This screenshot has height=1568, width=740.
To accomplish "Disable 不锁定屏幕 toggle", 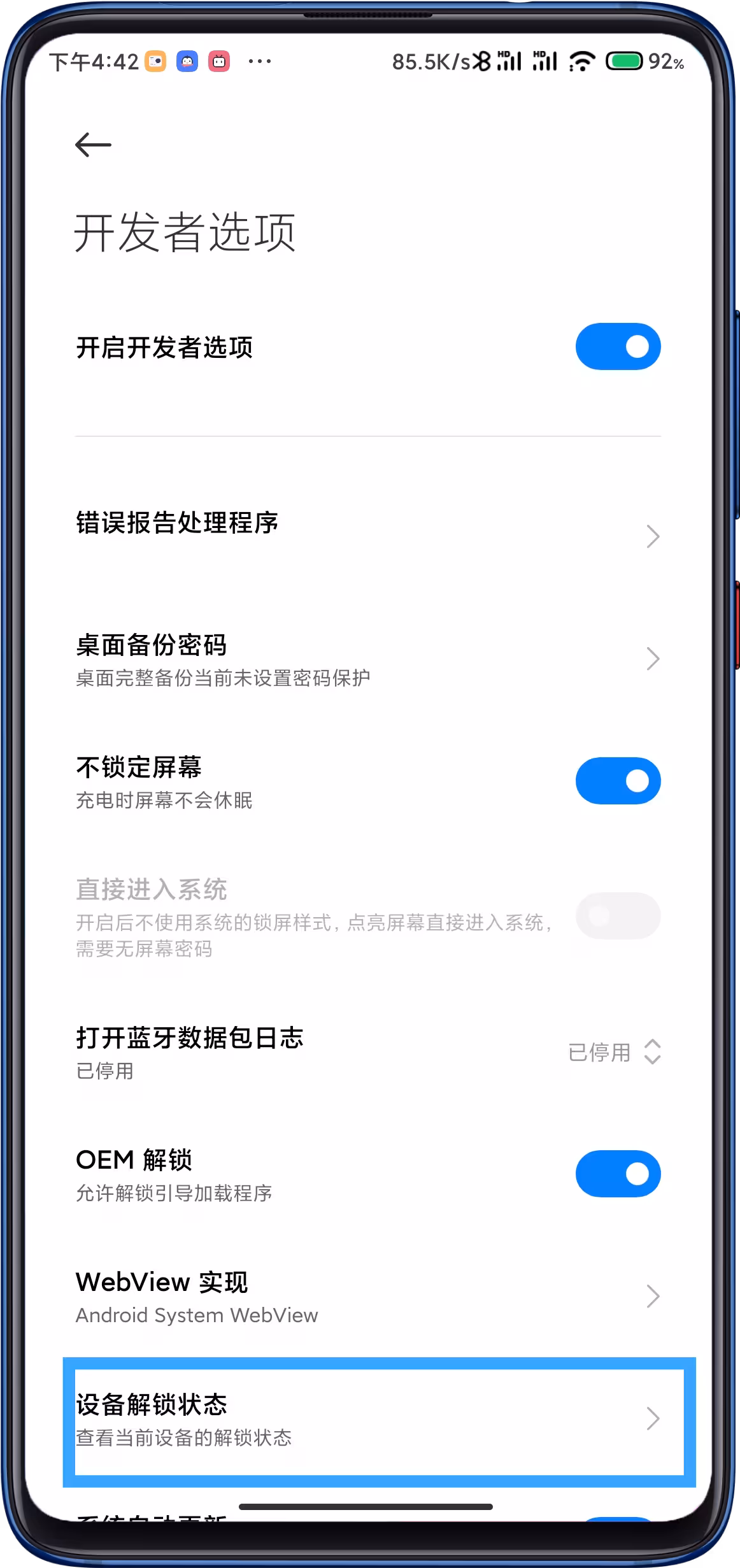I will tap(617, 781).
